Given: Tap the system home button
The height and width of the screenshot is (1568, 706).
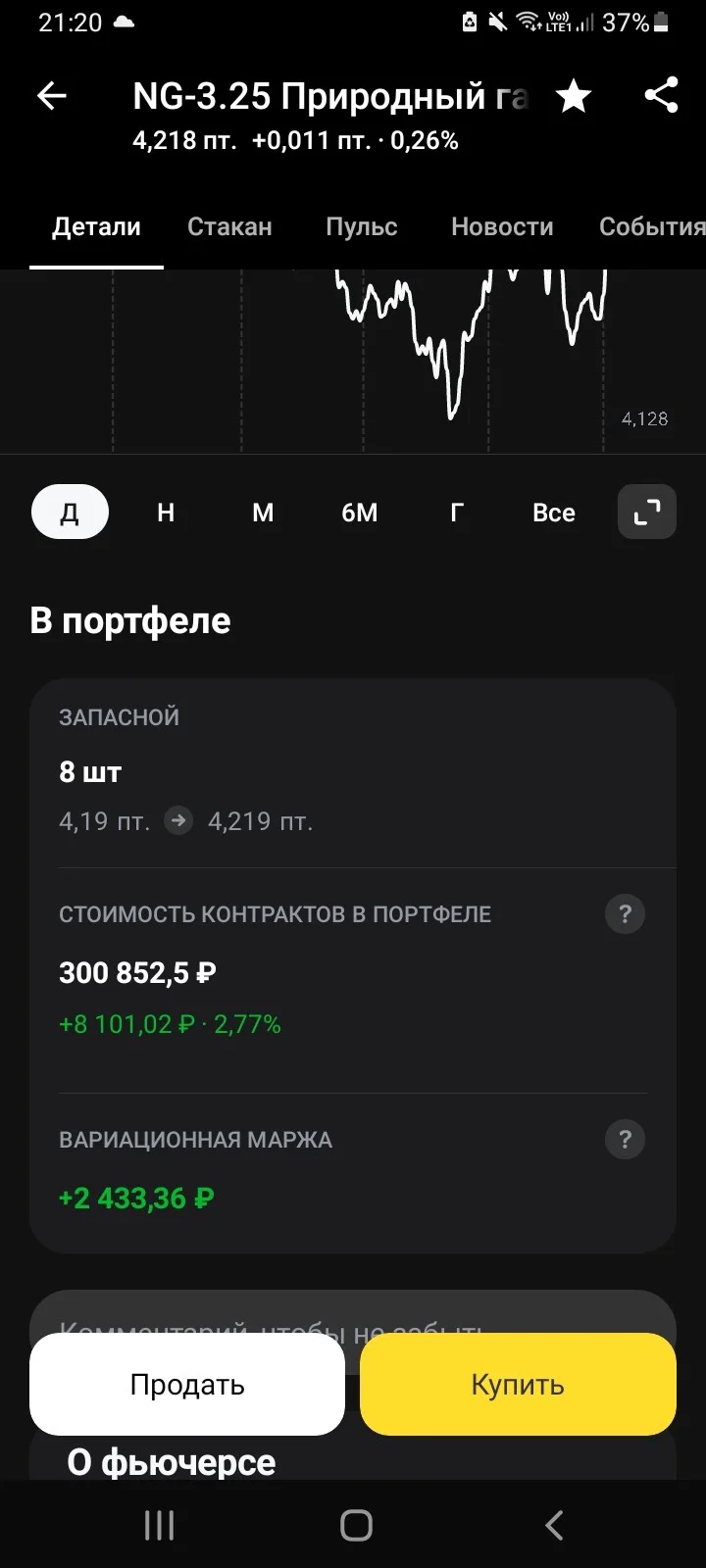Looking at the screenshot, I should pyautogui.click(x=356, y=1525).
